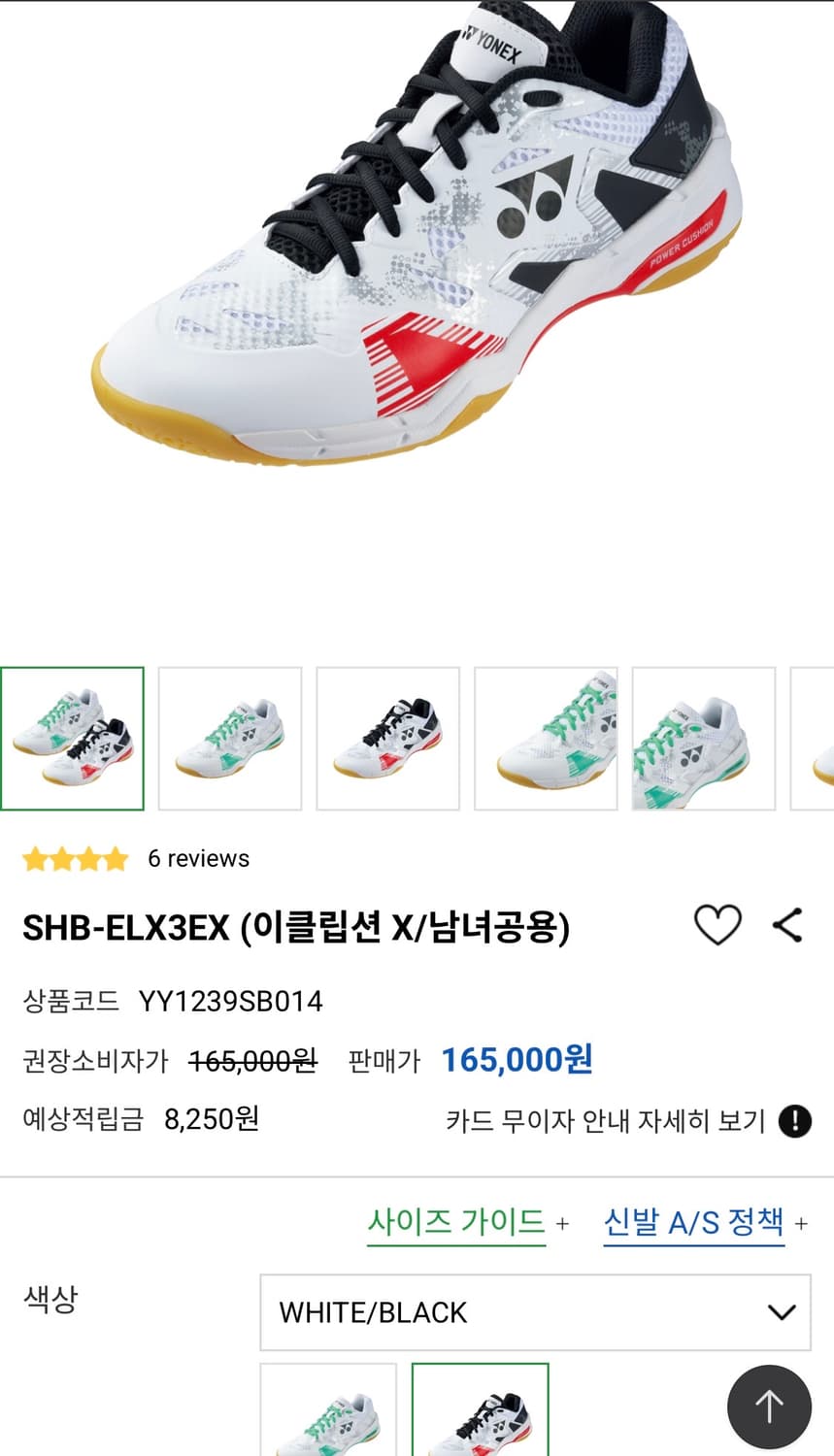Screen dimensions: 834x1456
Task: Click the first star in rating row
Action: (34, 858)
